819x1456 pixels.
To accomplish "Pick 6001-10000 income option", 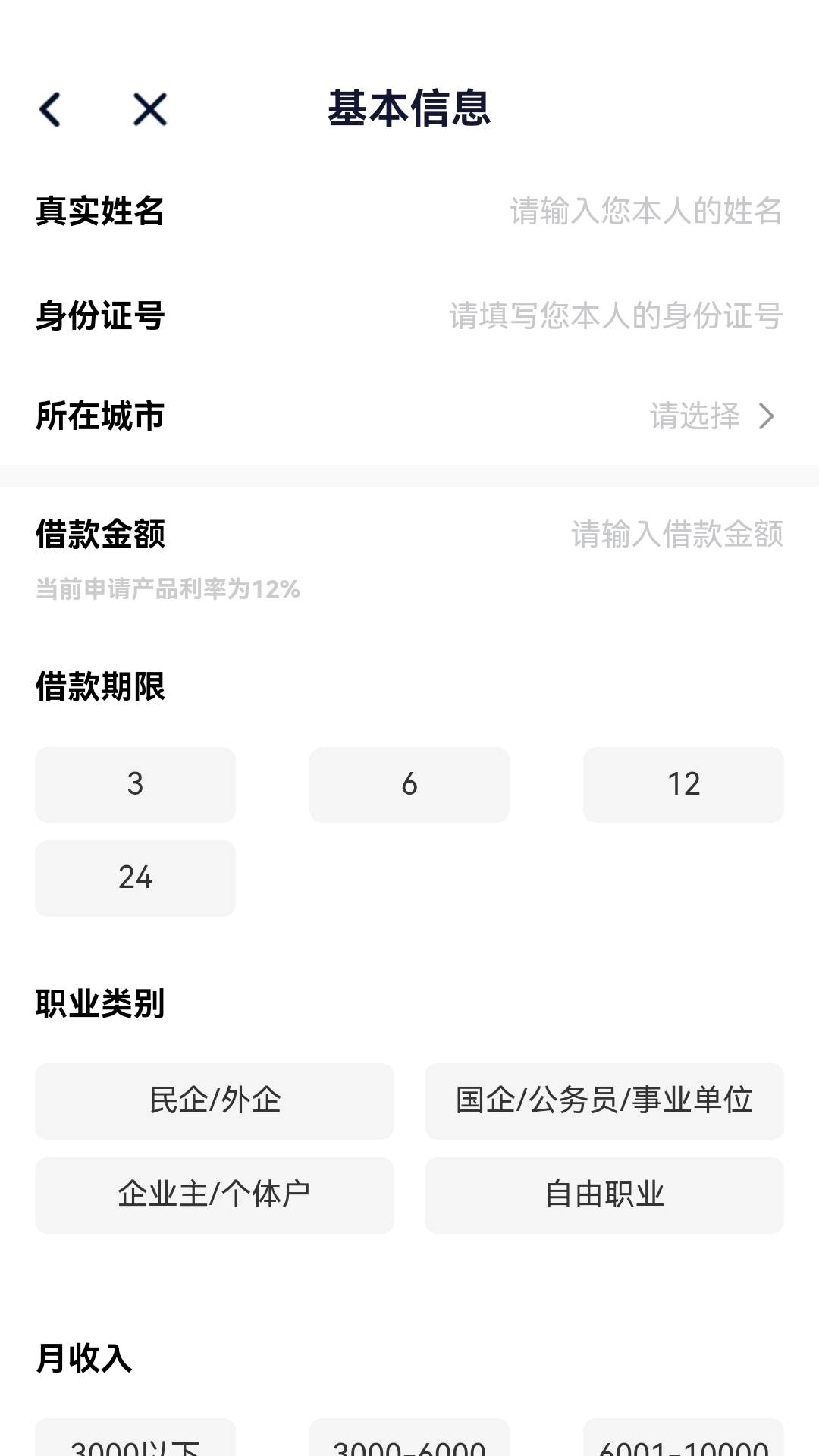I will click(x=683, y=1441).
